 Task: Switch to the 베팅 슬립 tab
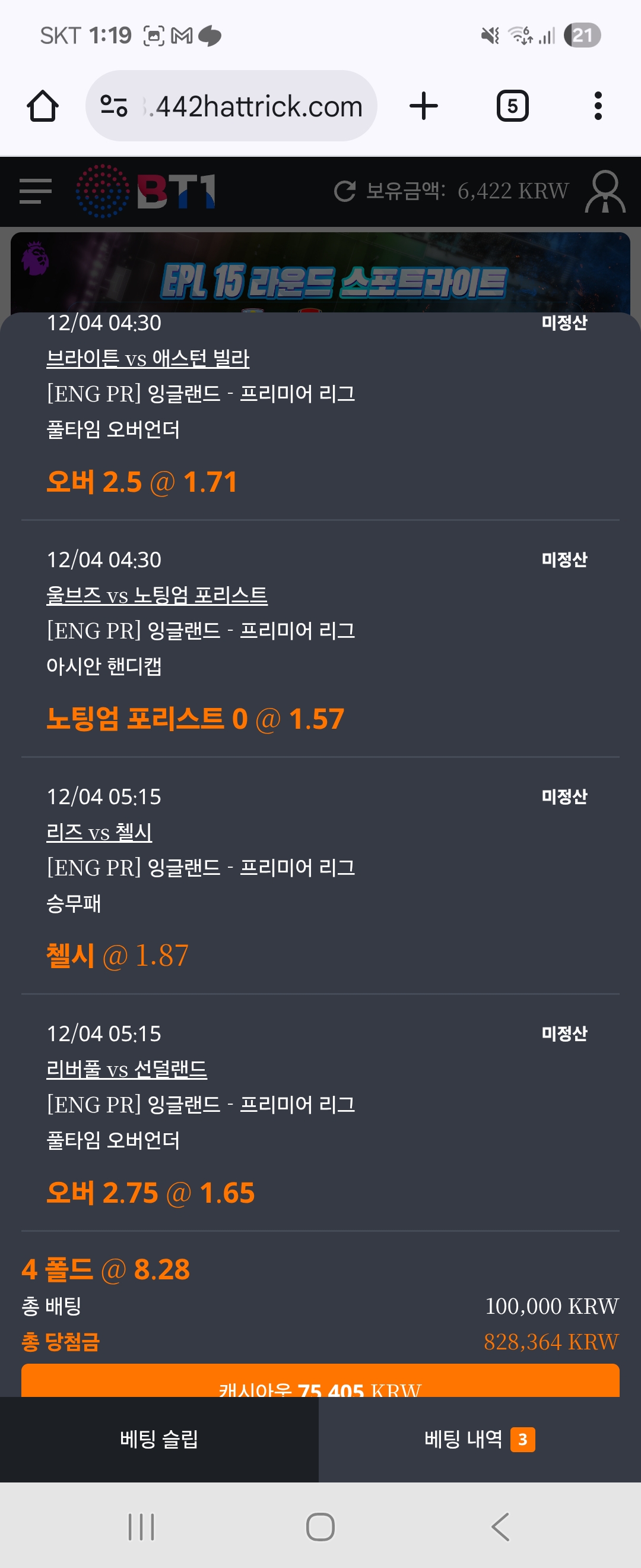click(158, 1439)
